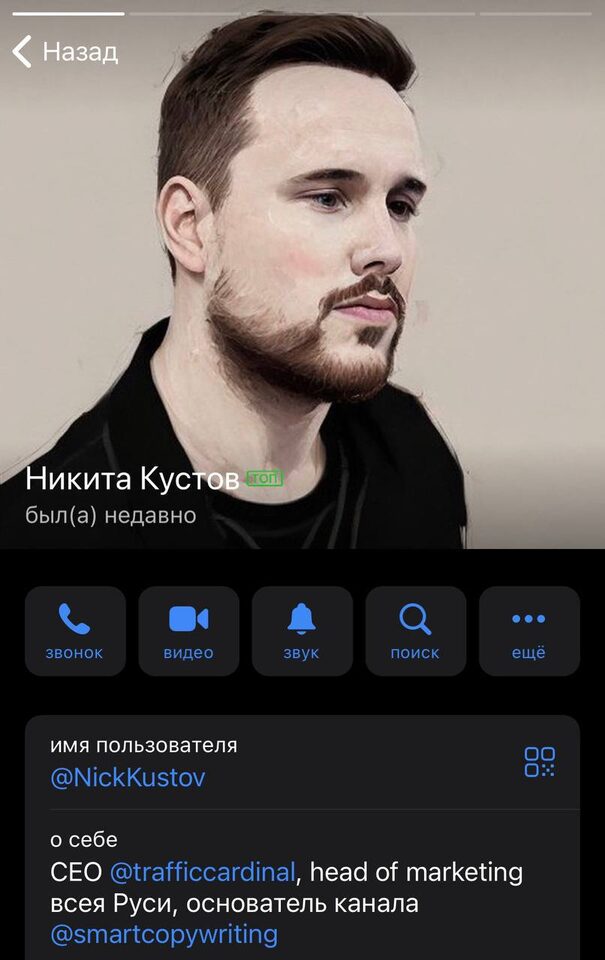Mute notifications with the звук button
The image size is (605, 960).
point(302,631)
